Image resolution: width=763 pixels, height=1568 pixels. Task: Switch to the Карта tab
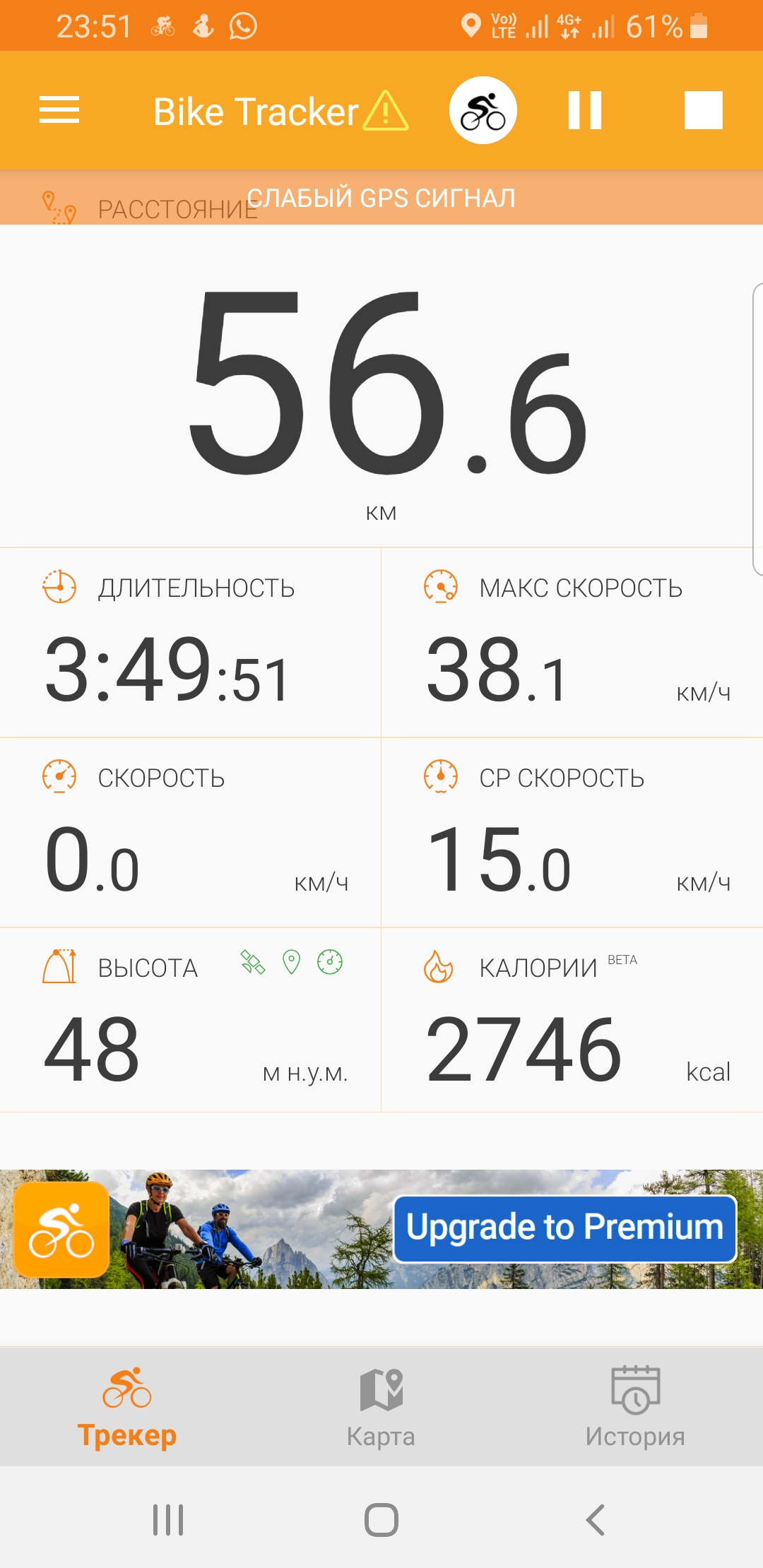click(x=381, y=1407)
